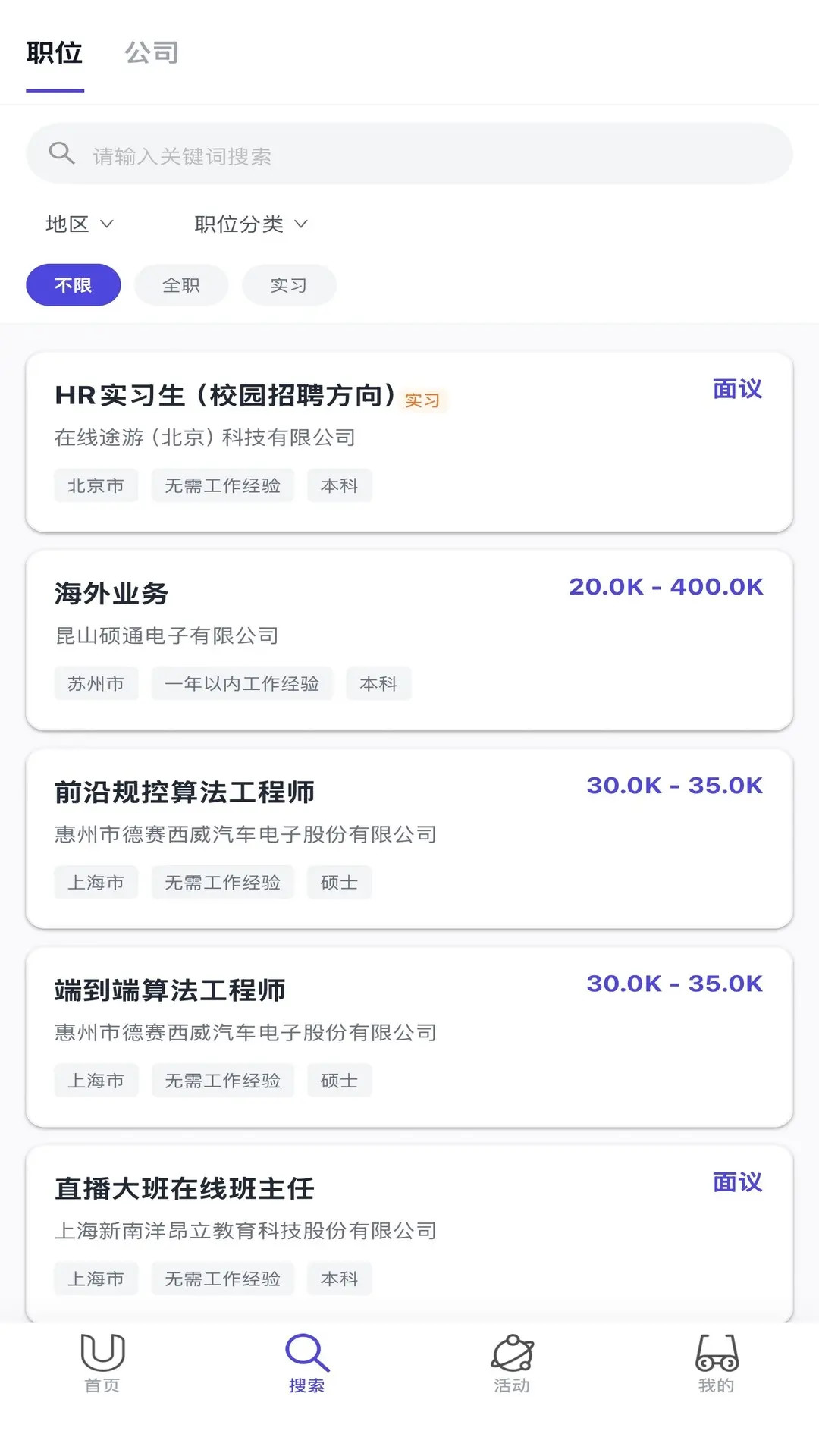Click the chevron next to 地区
This screenshot has width=819, height=1456.
108,224
